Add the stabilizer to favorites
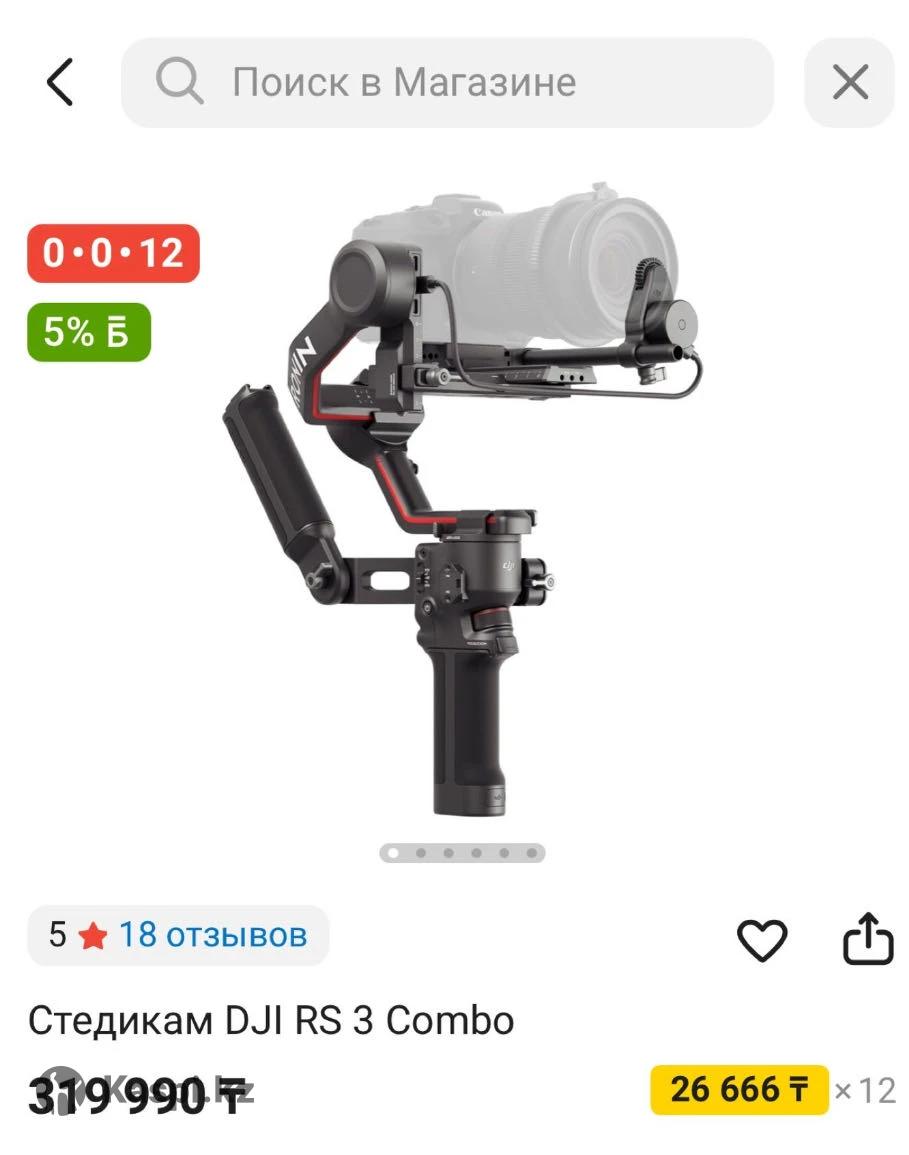 (x=762, y=939)
